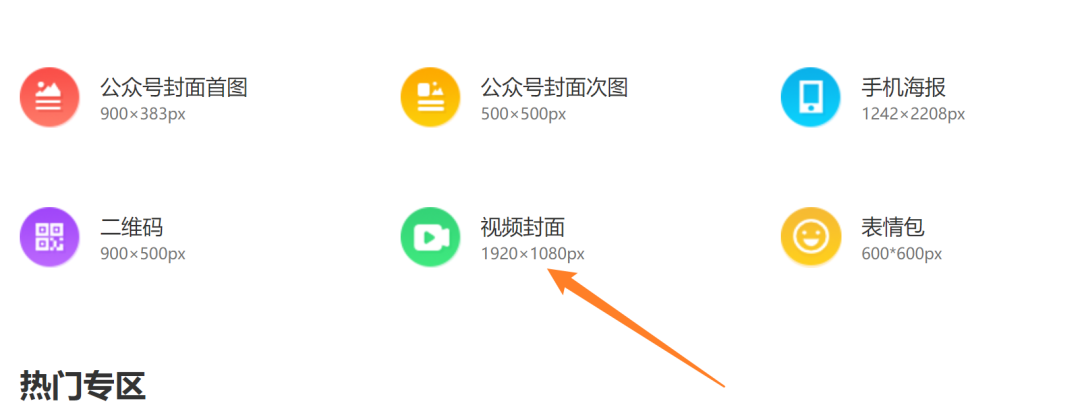1080x411 pixels.
Task: Open the 公众号封面首图 template size
Action: tap(172, 88)
